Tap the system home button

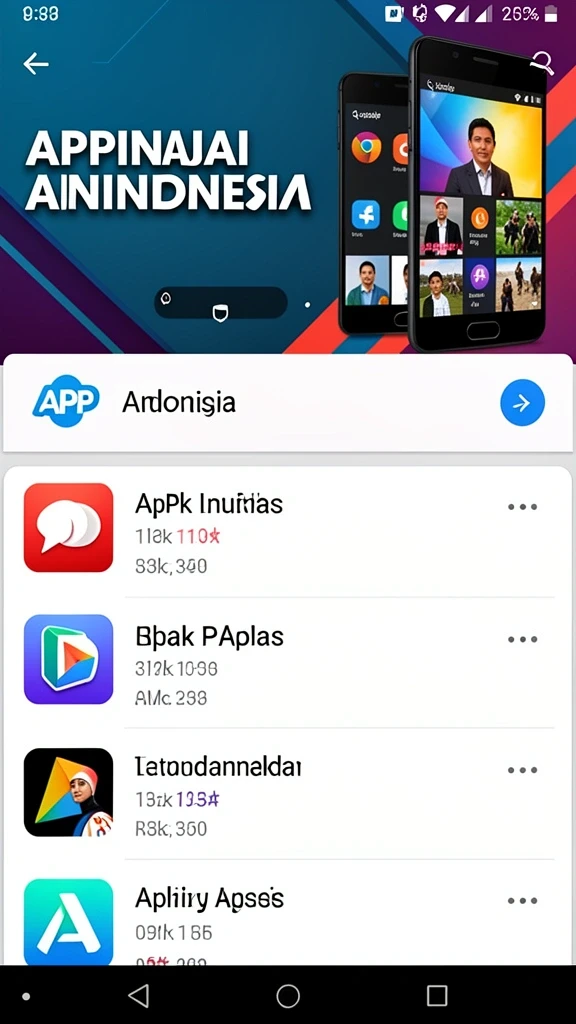pyautogui.click(x=288, y=996)
